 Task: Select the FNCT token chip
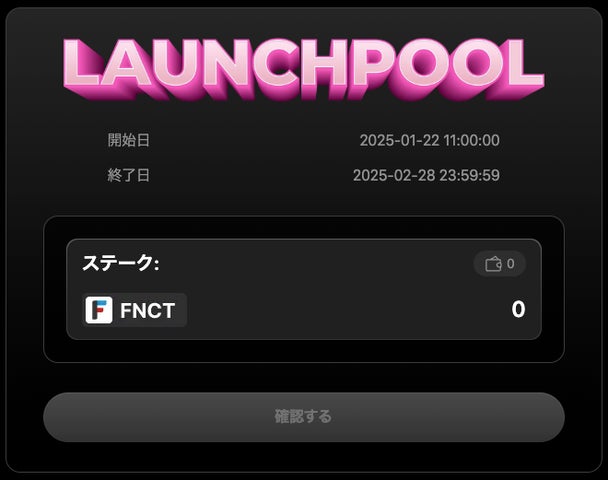coord(134,310)
